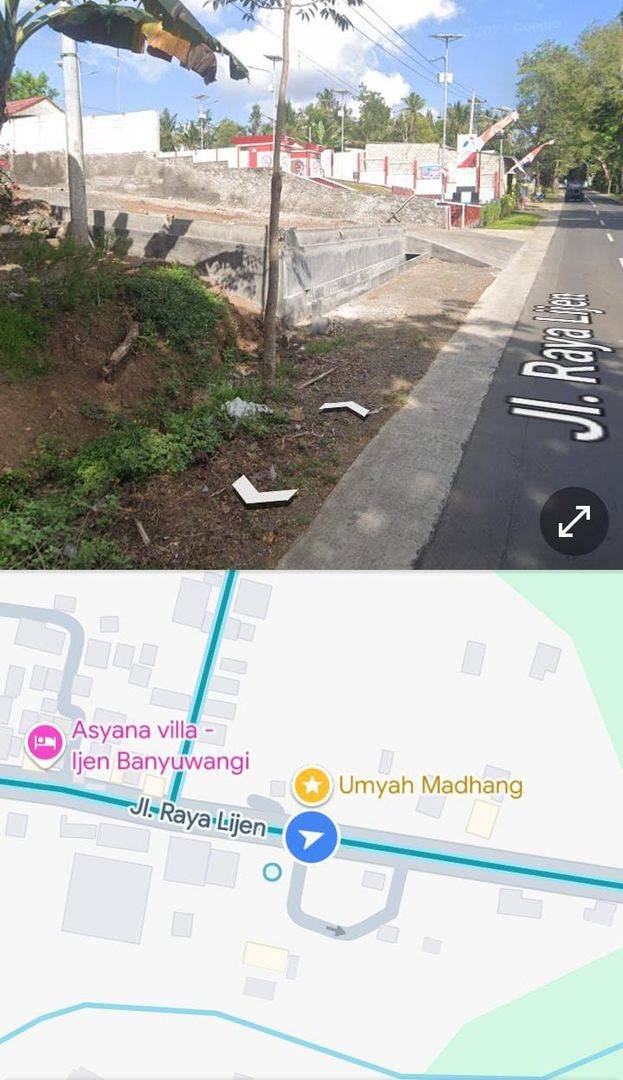
Task: Expand Street View to full screen
Action: tap(573, 521)
